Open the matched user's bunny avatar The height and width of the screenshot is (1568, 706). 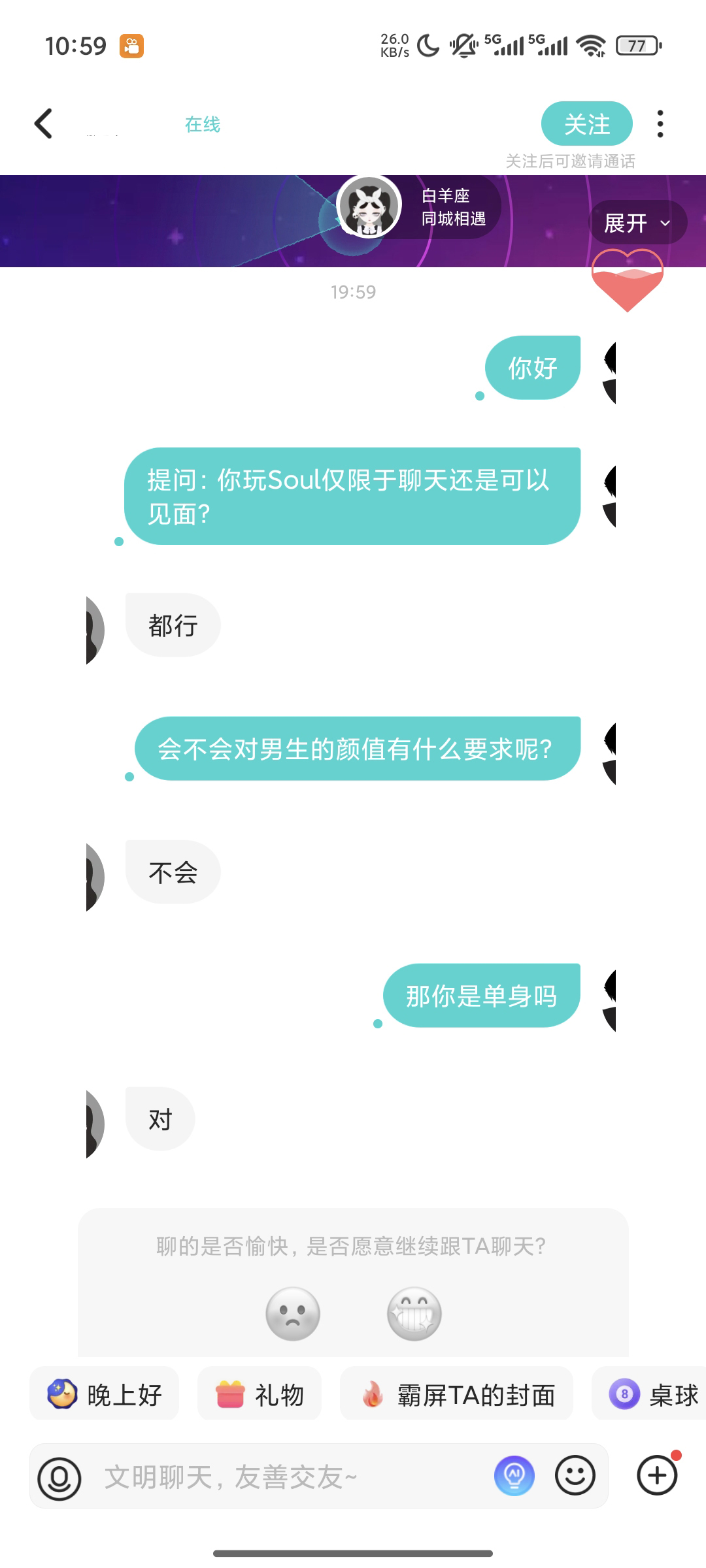point(369,206)
